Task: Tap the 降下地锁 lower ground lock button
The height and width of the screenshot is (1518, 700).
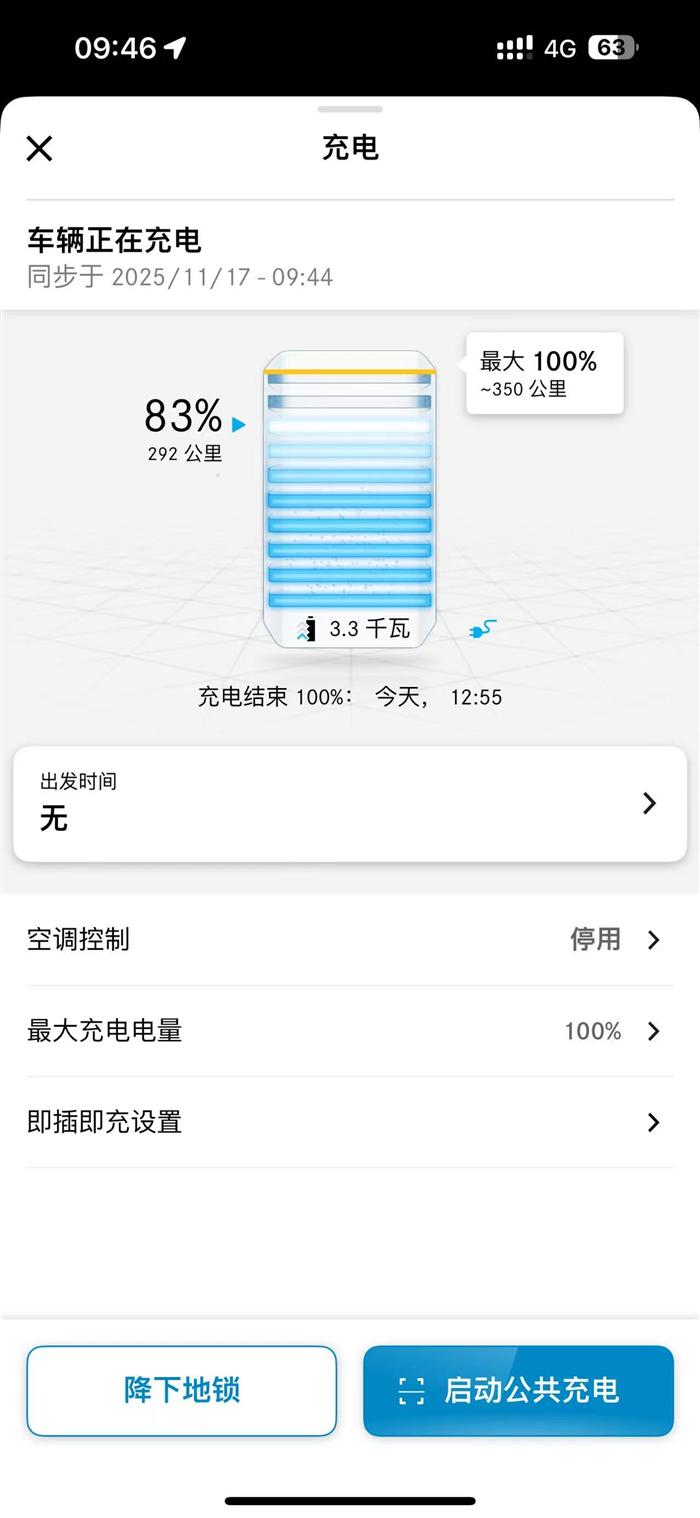Action: tap(182, 1390)
